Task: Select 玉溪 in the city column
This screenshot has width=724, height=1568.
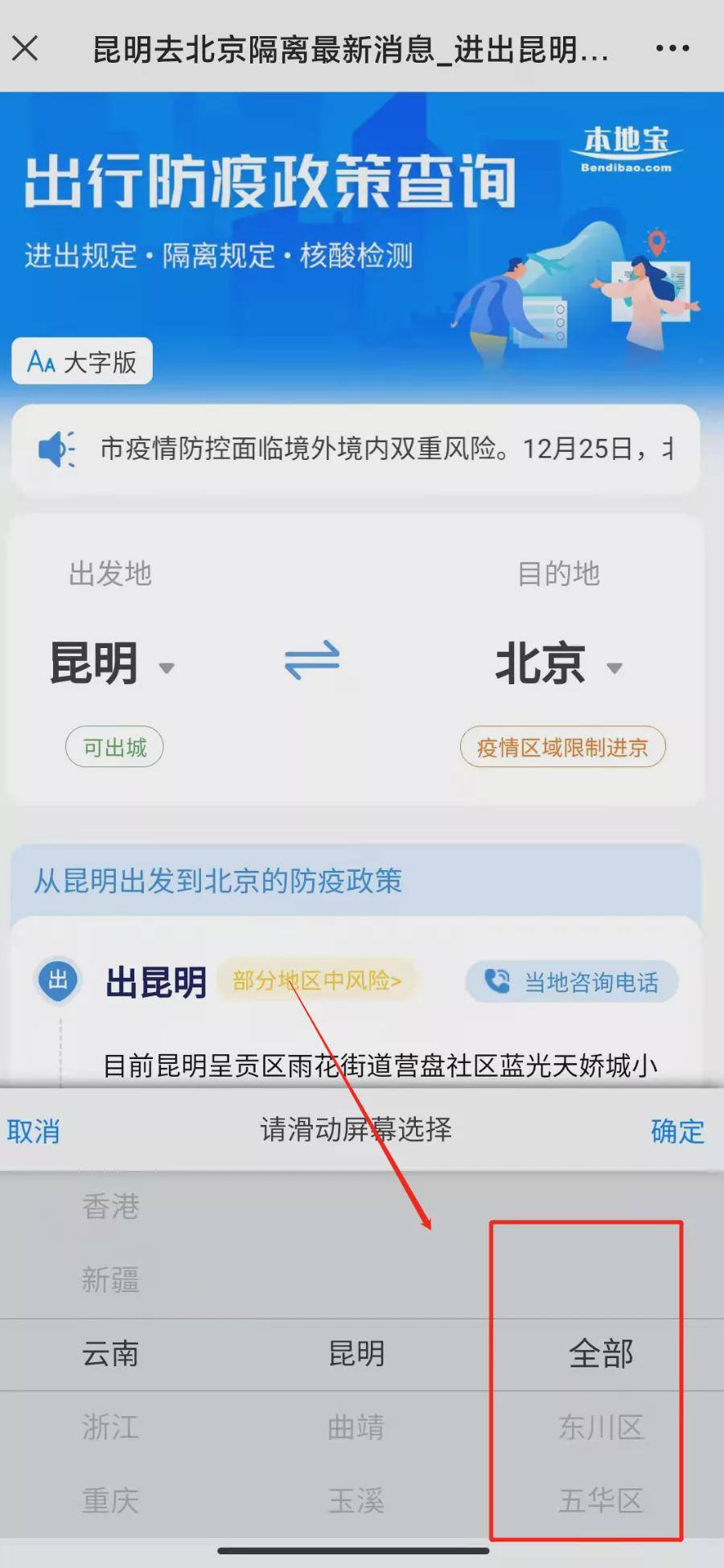Action: click(356, 1500)
